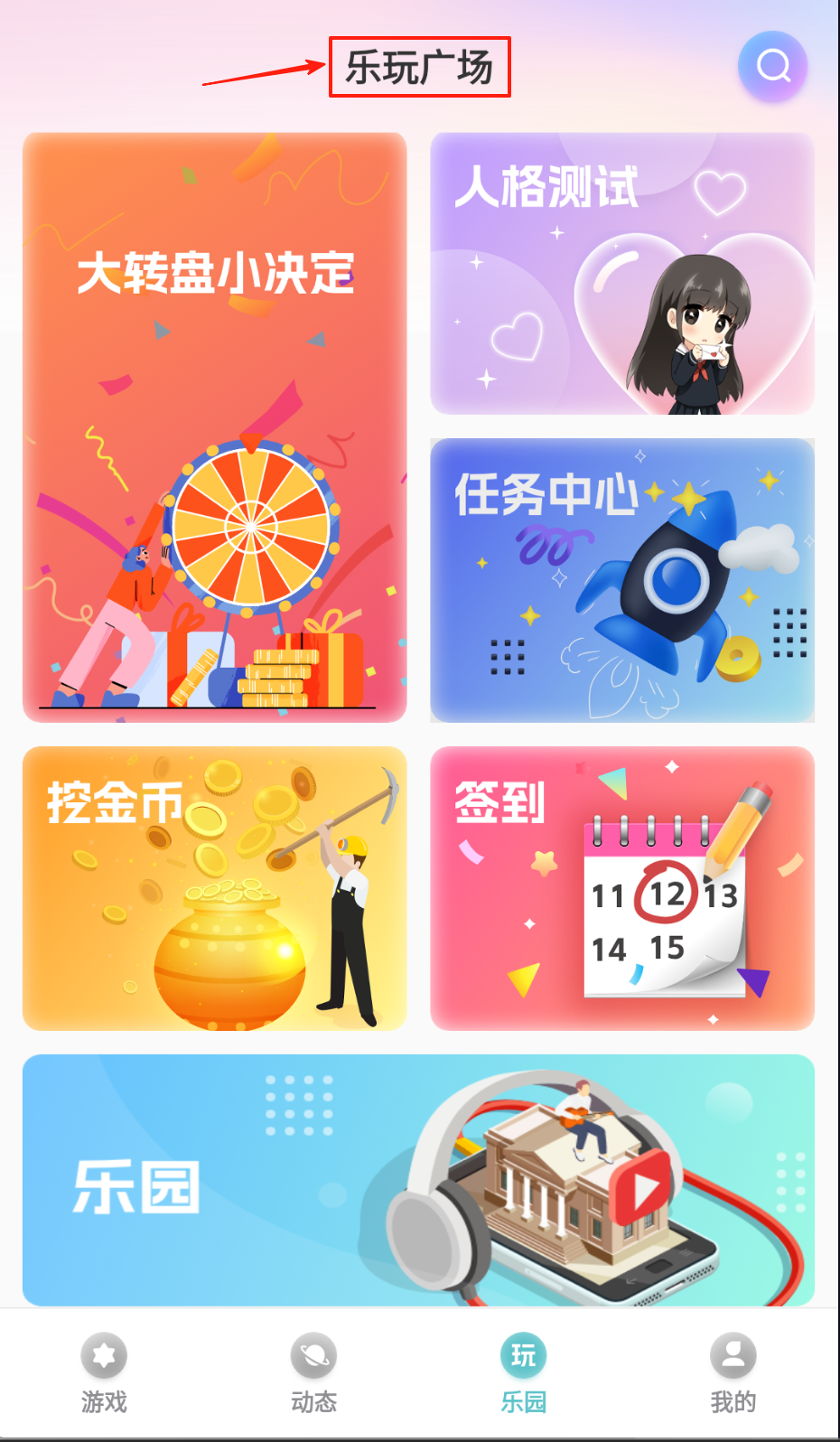Switch to the 动态 tab
This screenshot has width=840, height=1442.
313,1372
